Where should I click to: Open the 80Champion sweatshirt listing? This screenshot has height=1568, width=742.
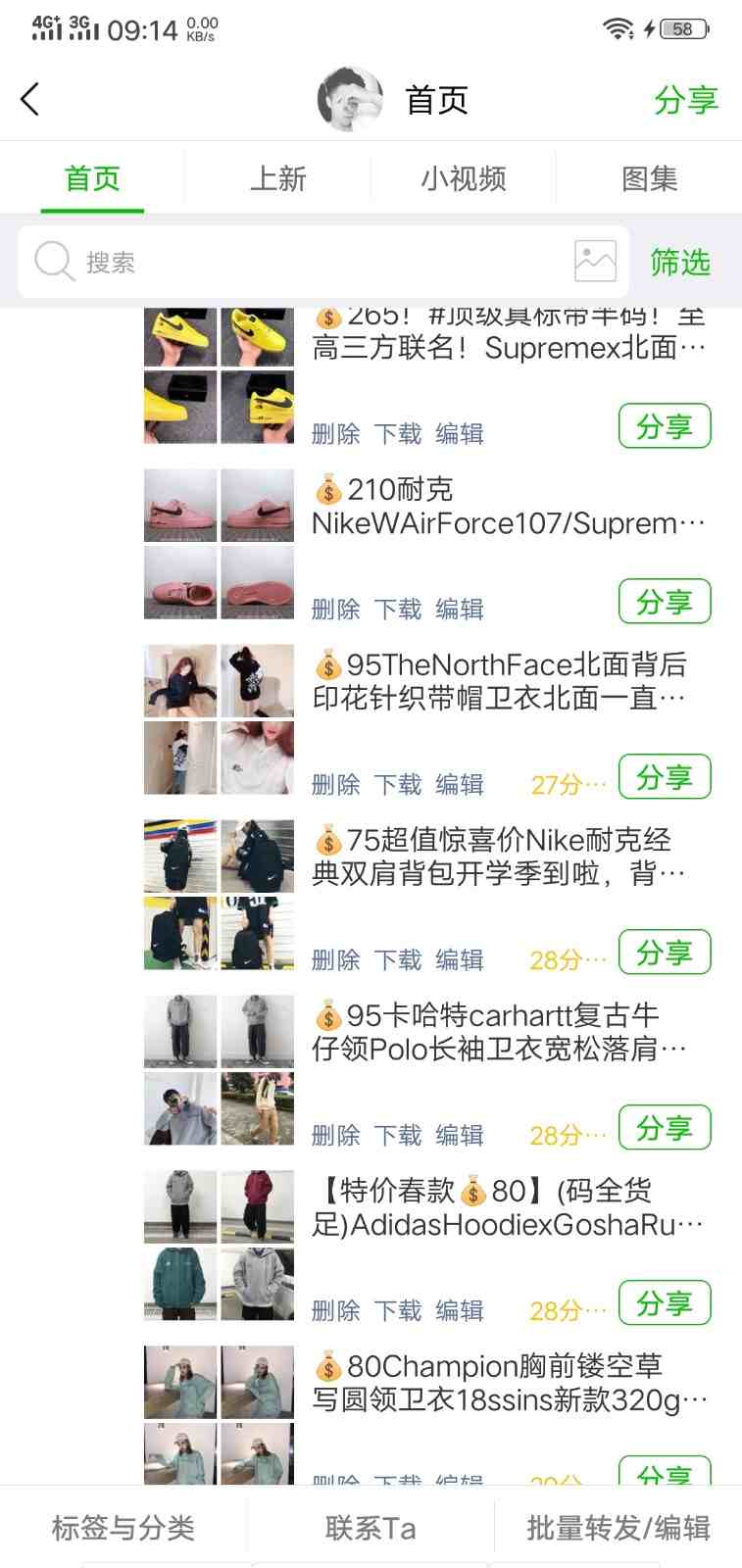[508, 1382]
